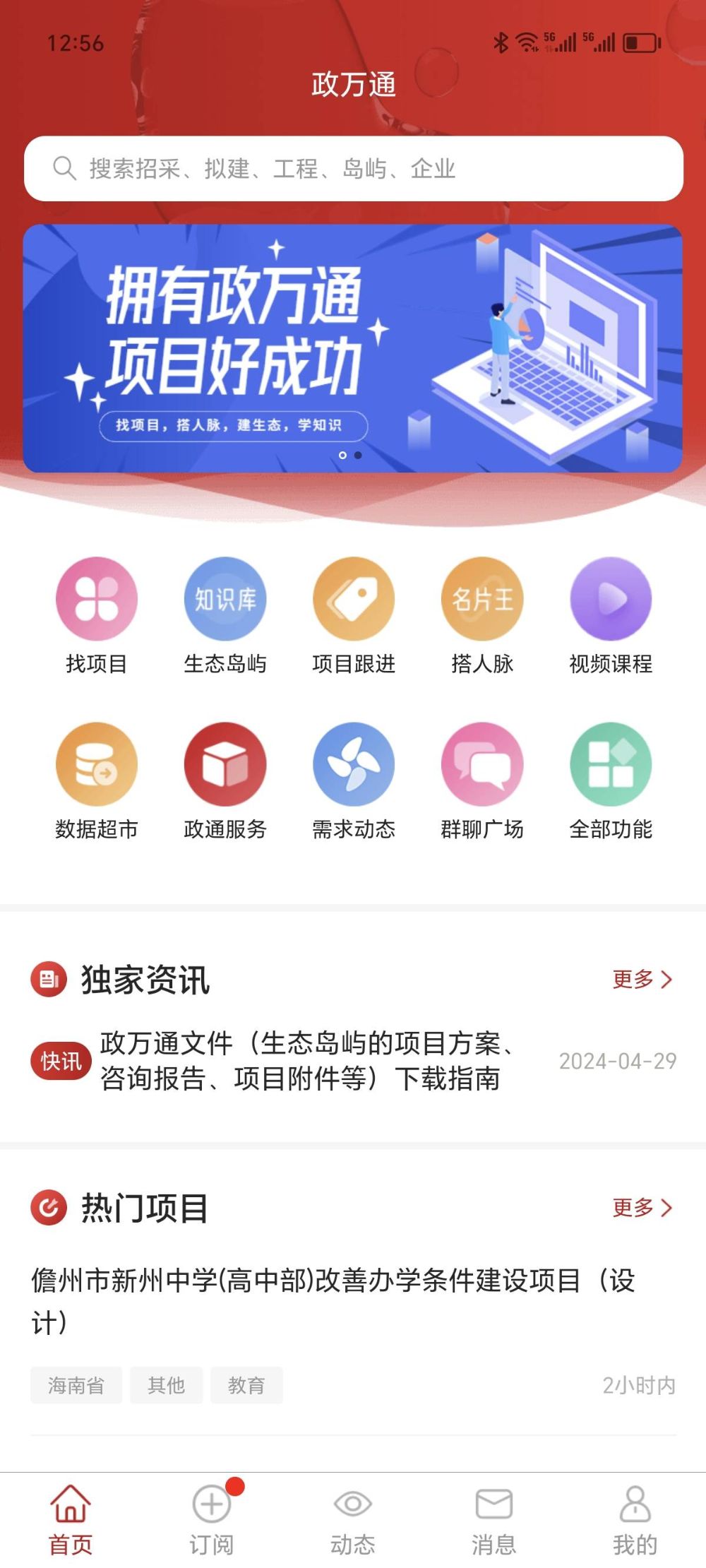Viewport: 706px width, 1568px height.
Task: Tap 更多 next to 热门项目
Action: point(641,1208)
